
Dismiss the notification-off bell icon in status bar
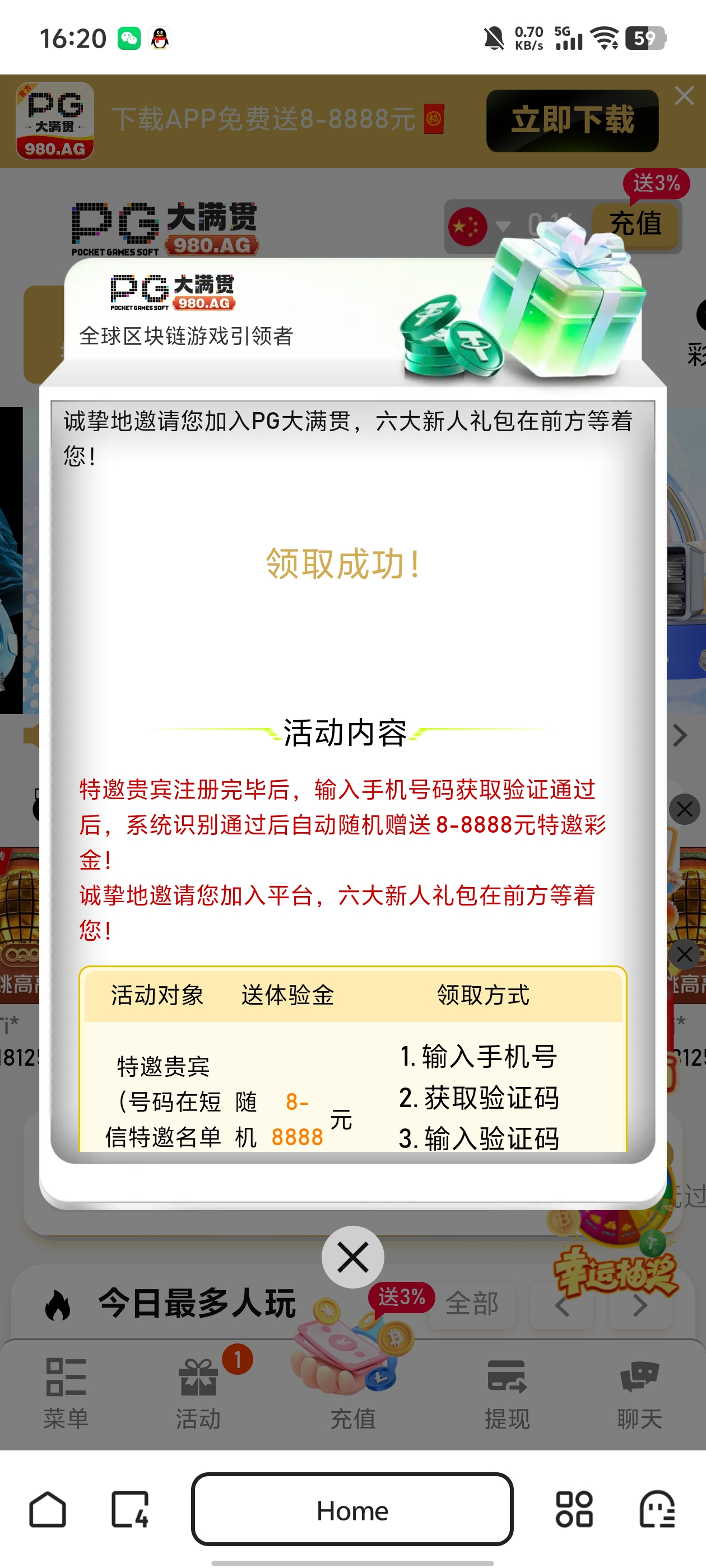(x=495, y=38)
